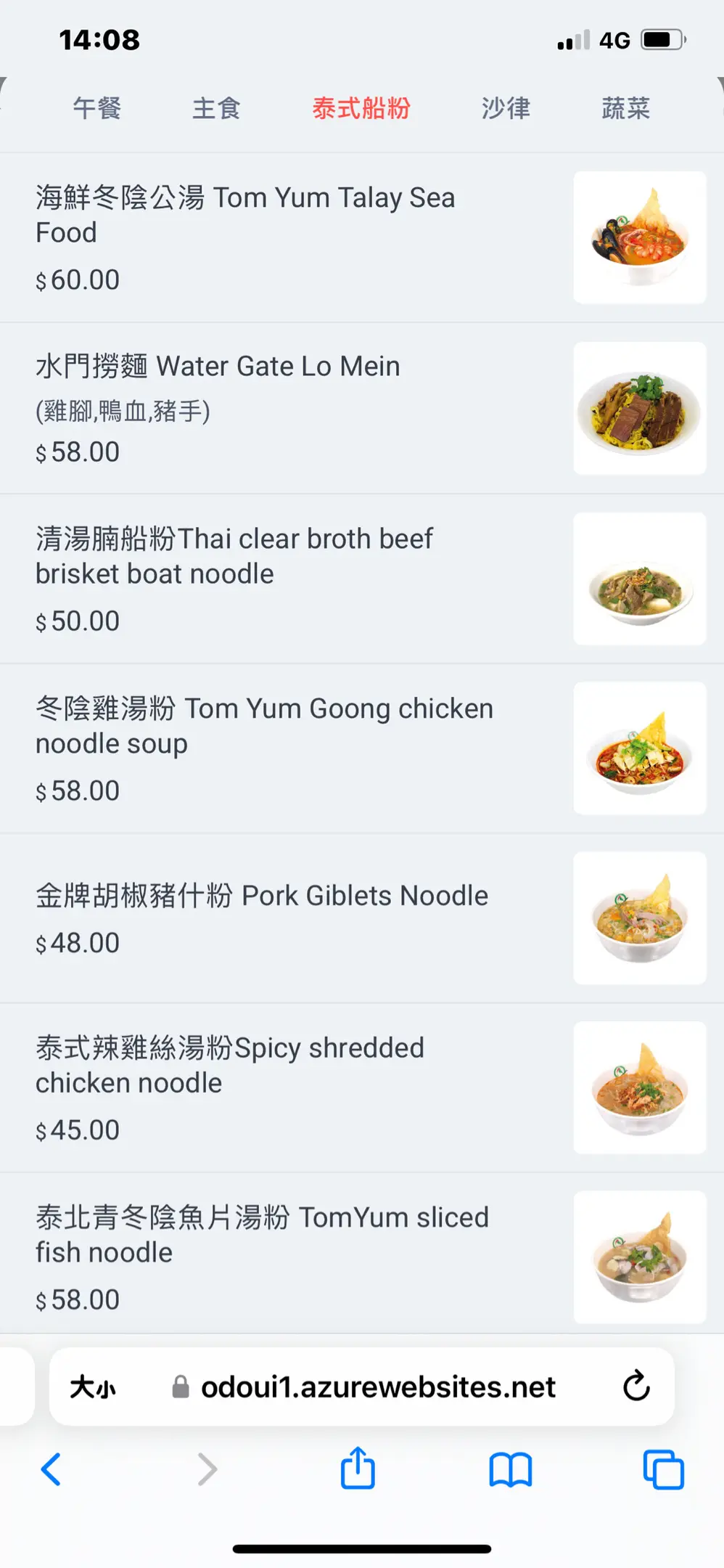Screen dimensions: 724x1568
Task: Open Thai clear broth beef brisket boat noodle
Action: pyautogui.click(x=234, y=556)
